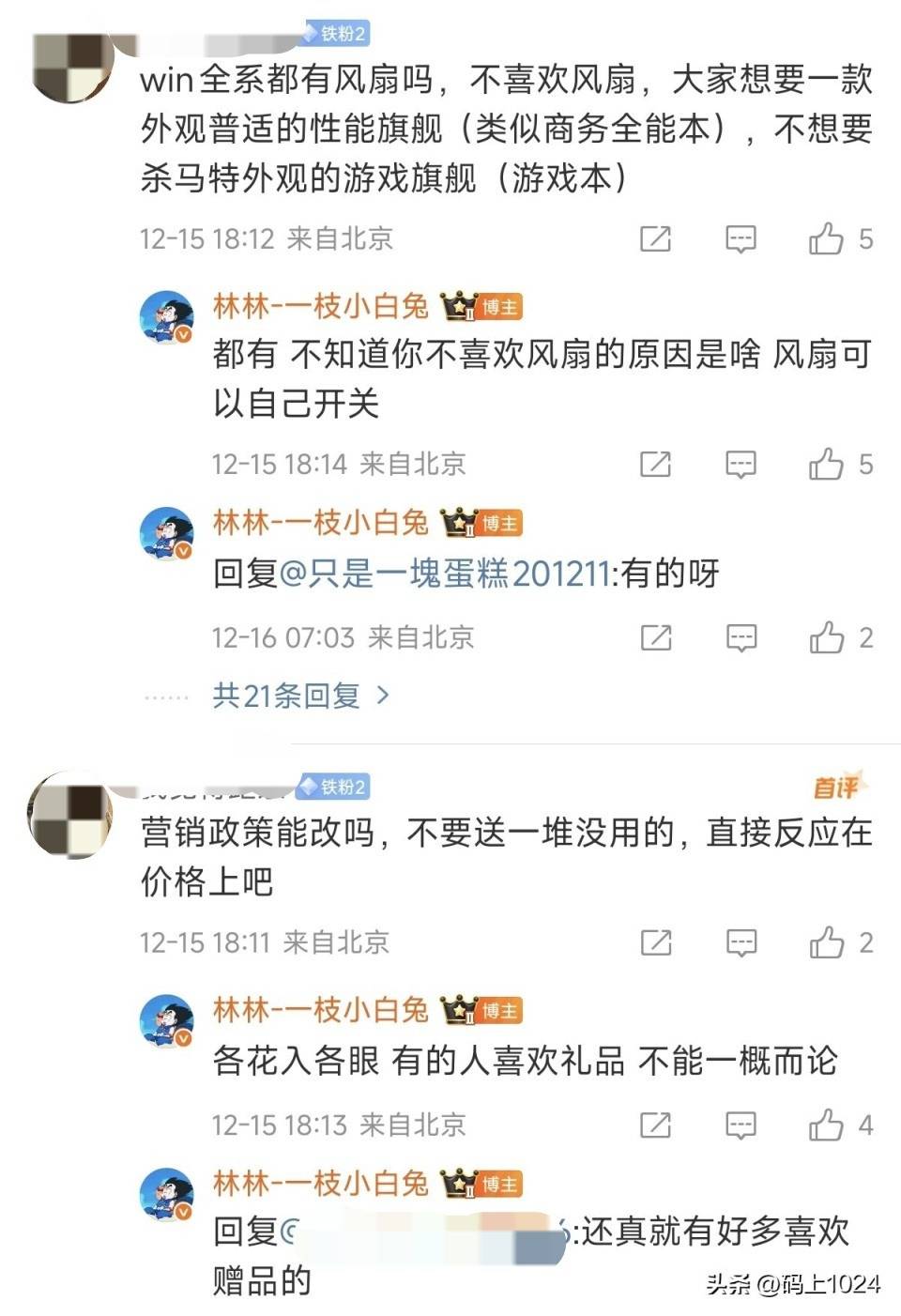Comment on the 12-16 07:03 reply
The image size is (901, 1316).
pos(741,637)
